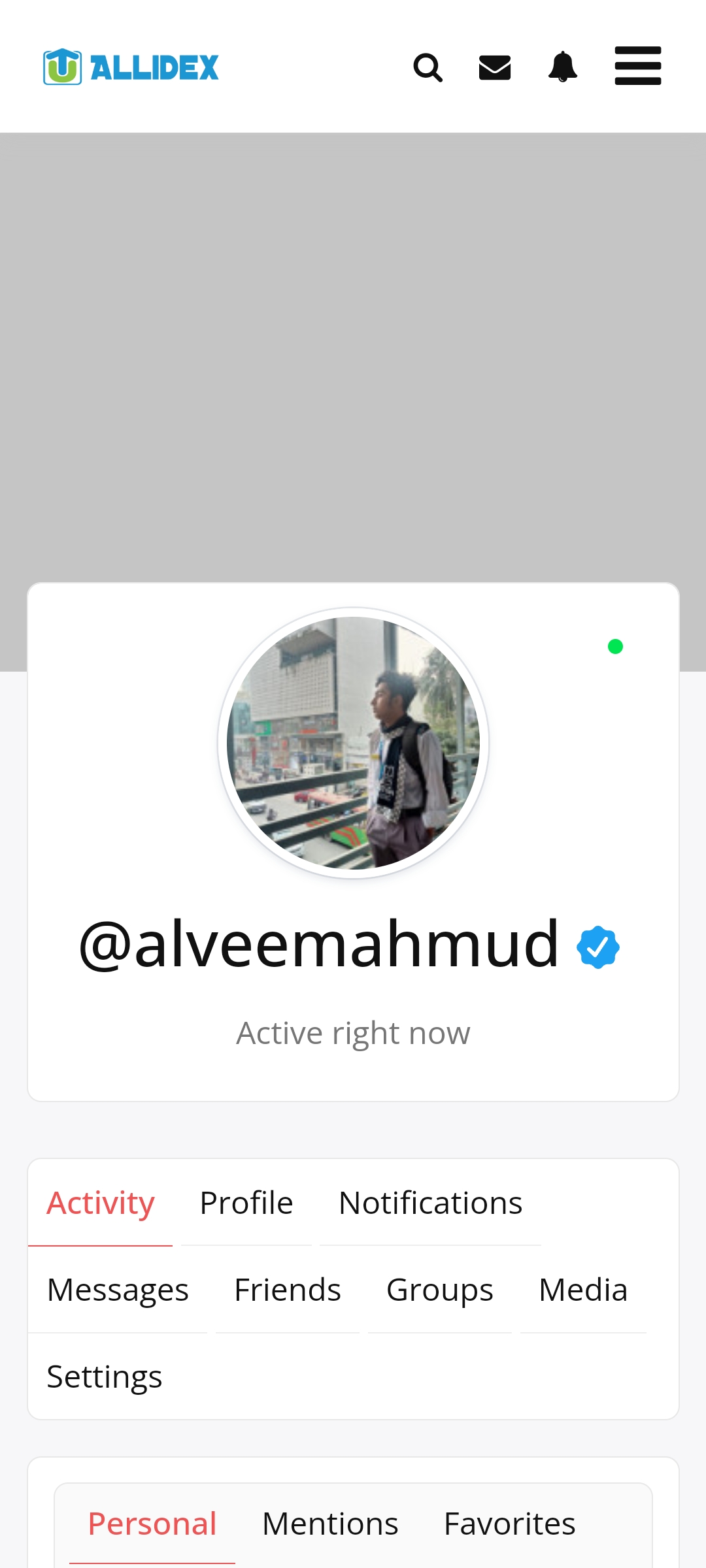View the profile avatar photo
706x1568 pixels.
click(x=353, y=743)
